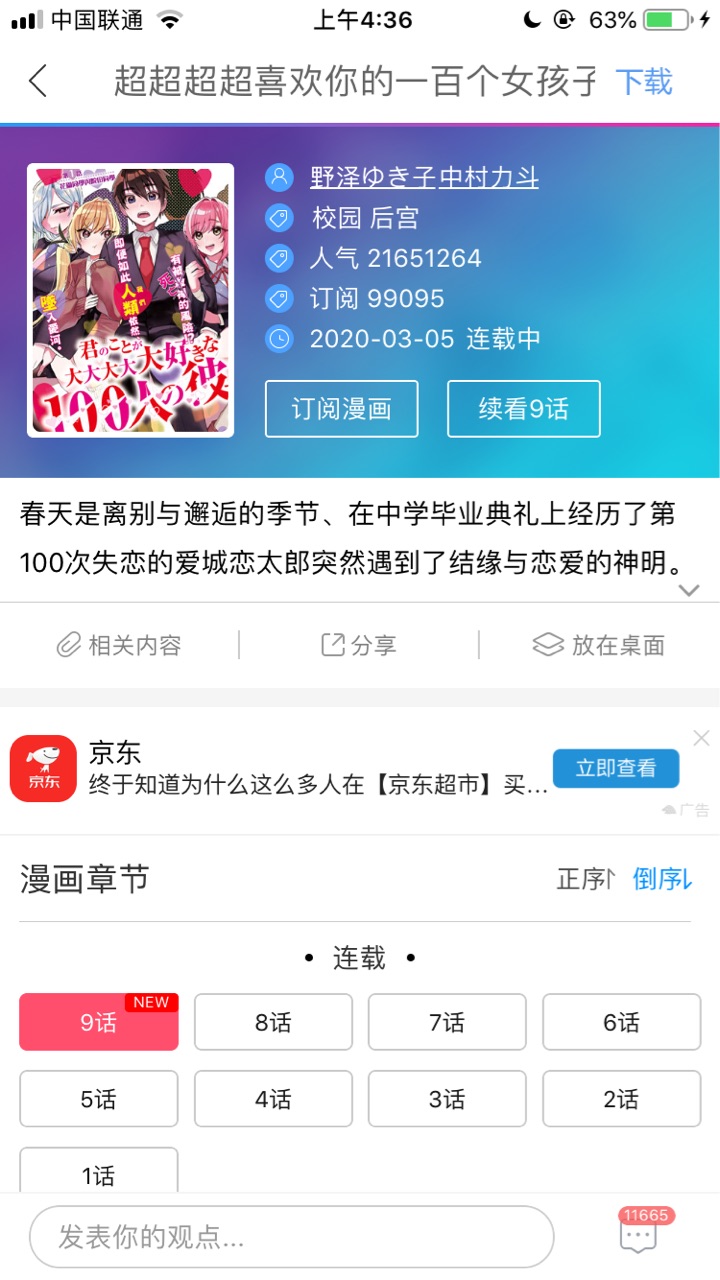Tap 立即查看 on the 京东 ad
720x1280 pixels.
click(616, 768)
